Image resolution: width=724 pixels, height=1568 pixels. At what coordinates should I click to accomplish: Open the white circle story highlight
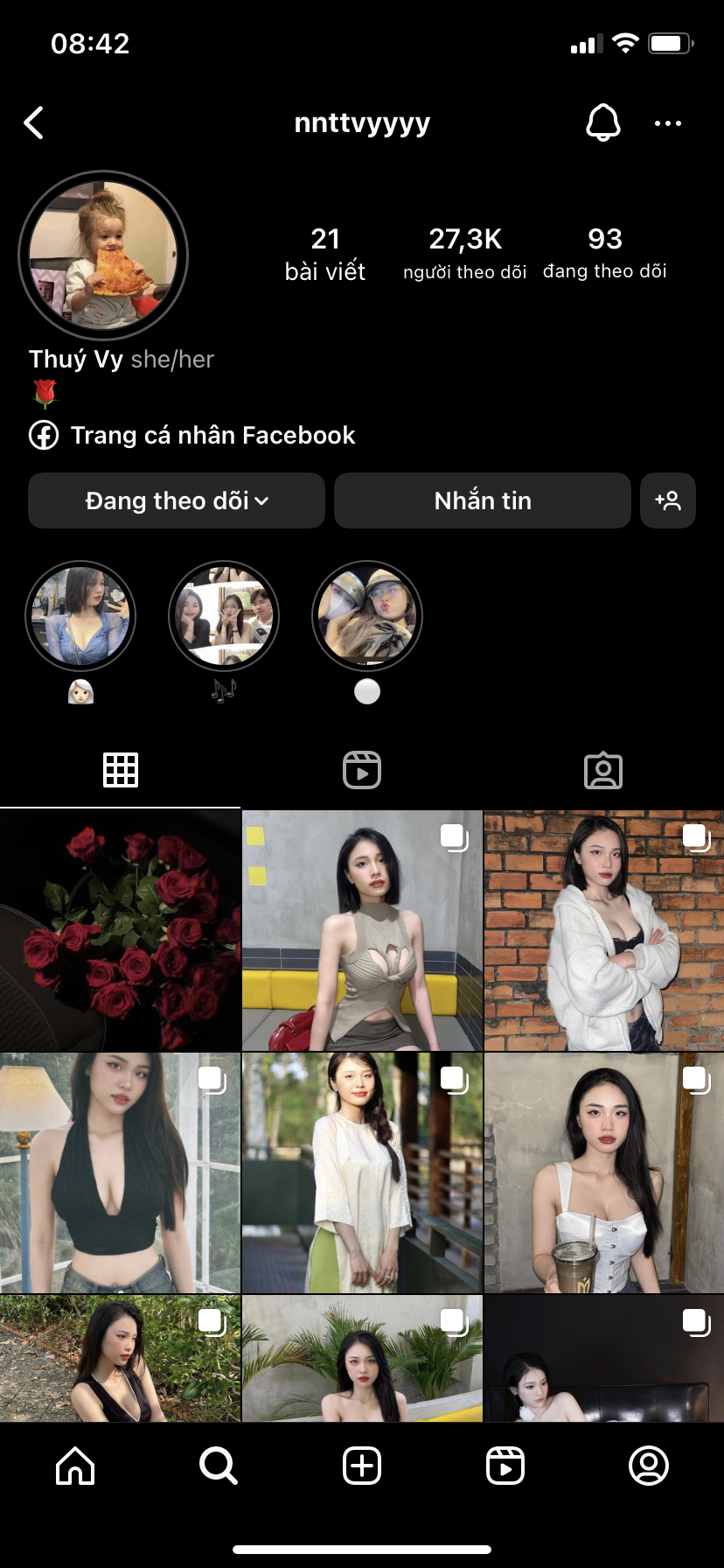pos(367,616)
